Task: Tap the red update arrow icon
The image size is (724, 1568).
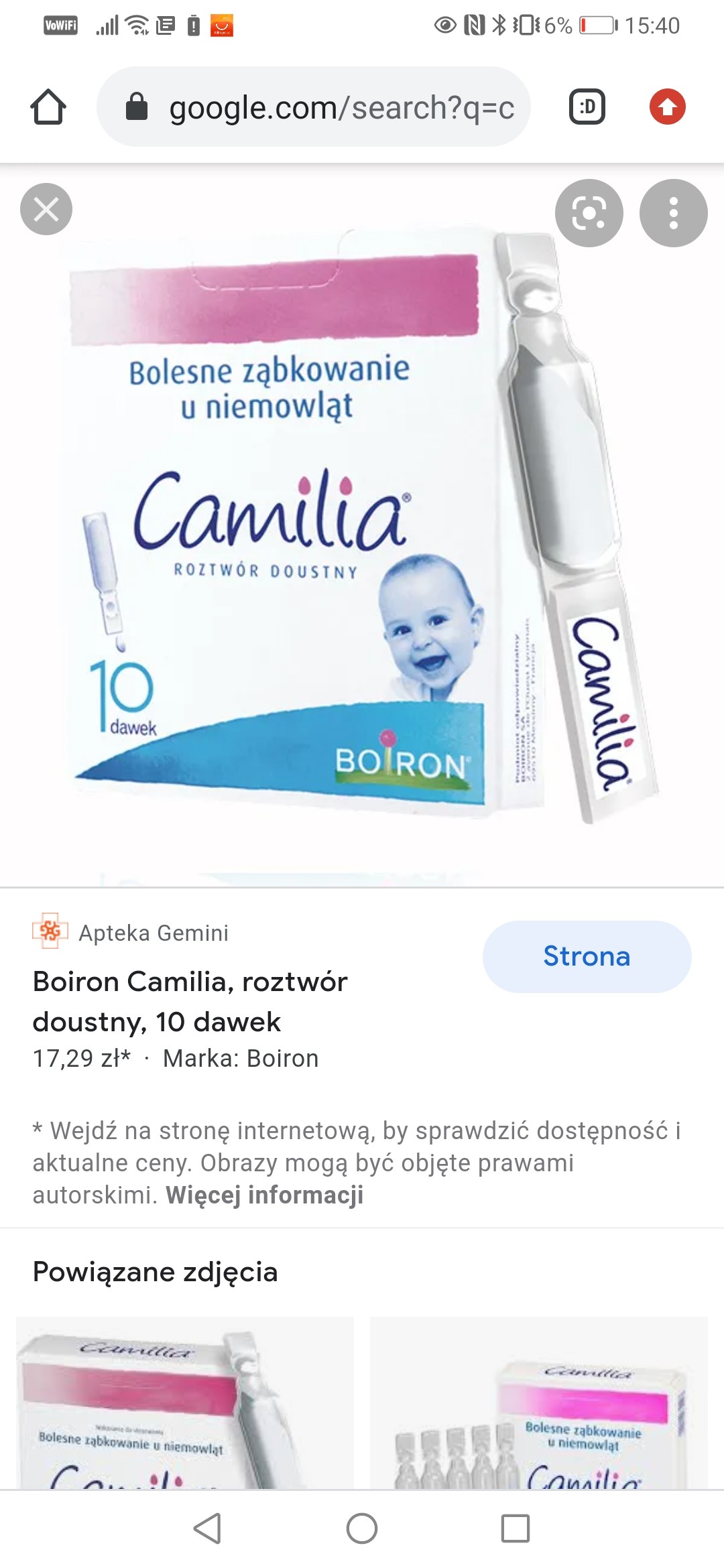Action: [667, 107]
